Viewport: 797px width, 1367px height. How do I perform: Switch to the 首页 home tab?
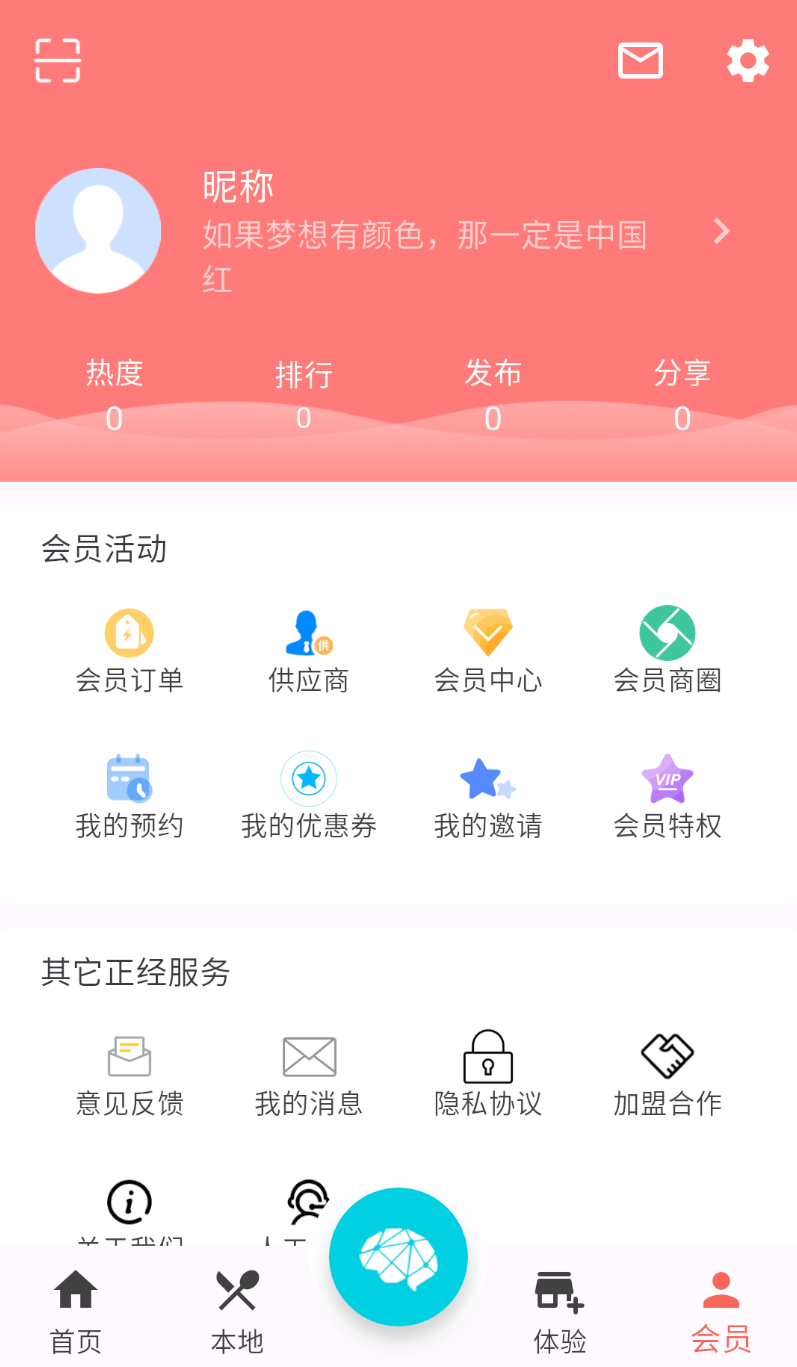[75, 1310]
